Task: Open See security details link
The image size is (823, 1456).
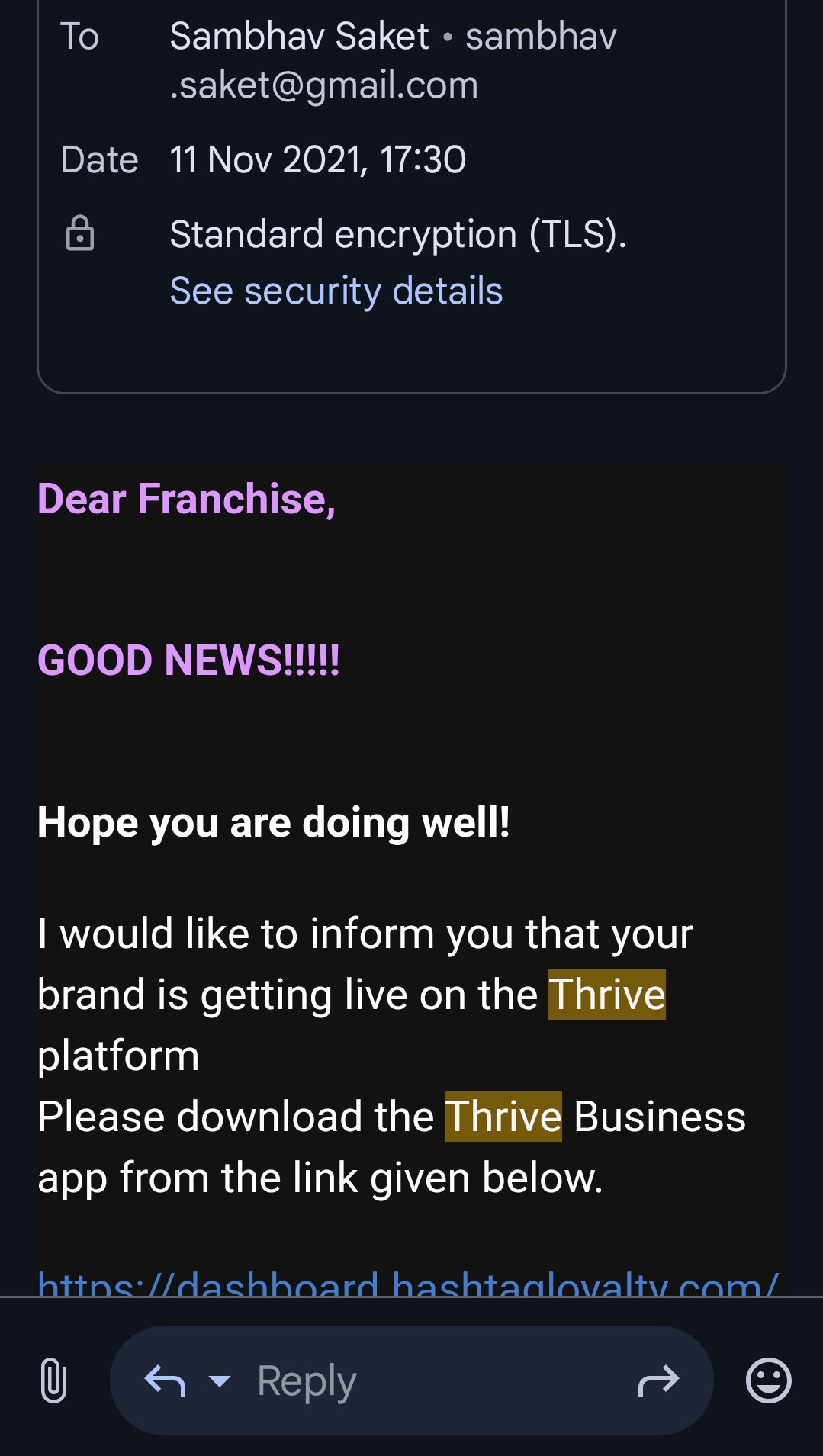Action: [336, 291]
